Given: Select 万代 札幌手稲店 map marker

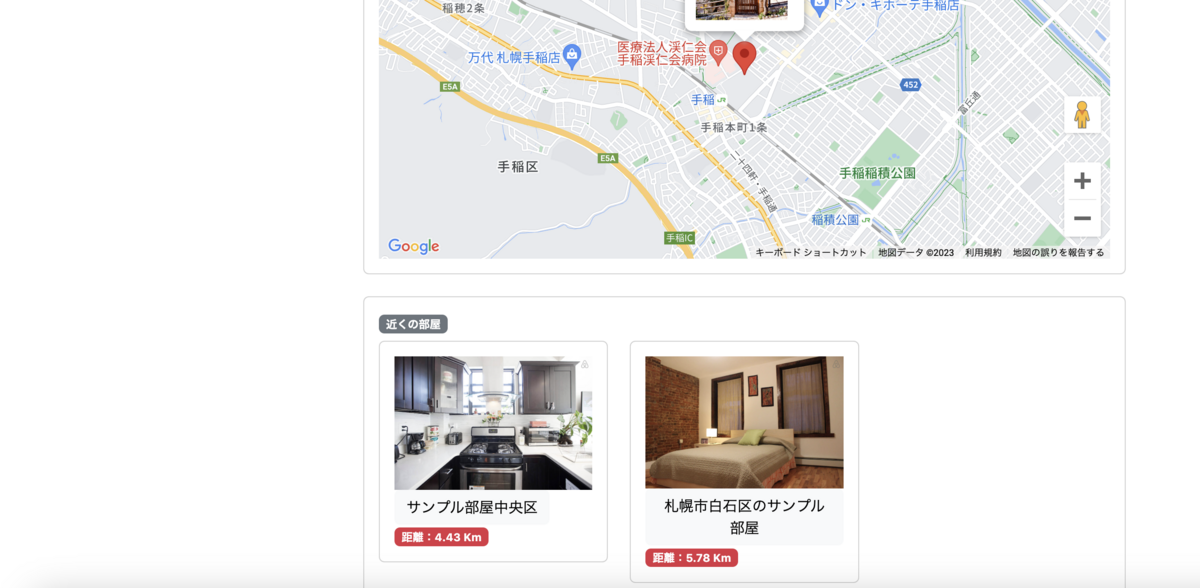Looking at the screenshot, I should point(572,54).
